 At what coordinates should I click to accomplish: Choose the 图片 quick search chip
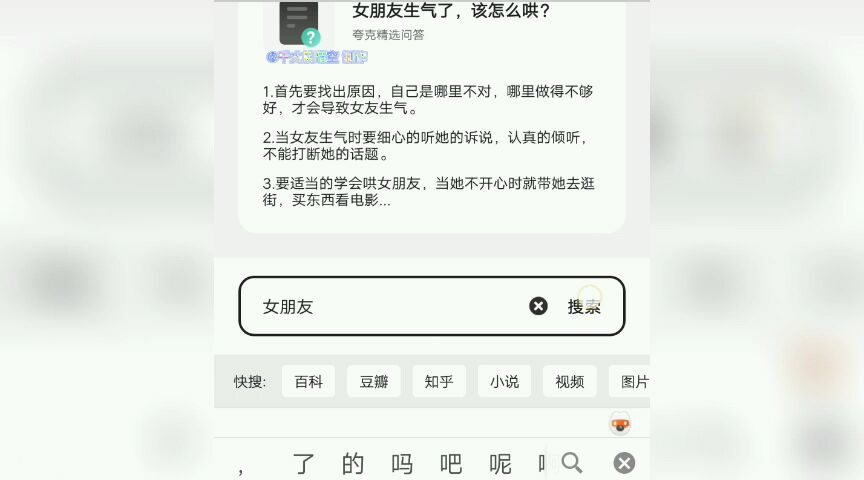pyautogui.click(x=633, y=381)
